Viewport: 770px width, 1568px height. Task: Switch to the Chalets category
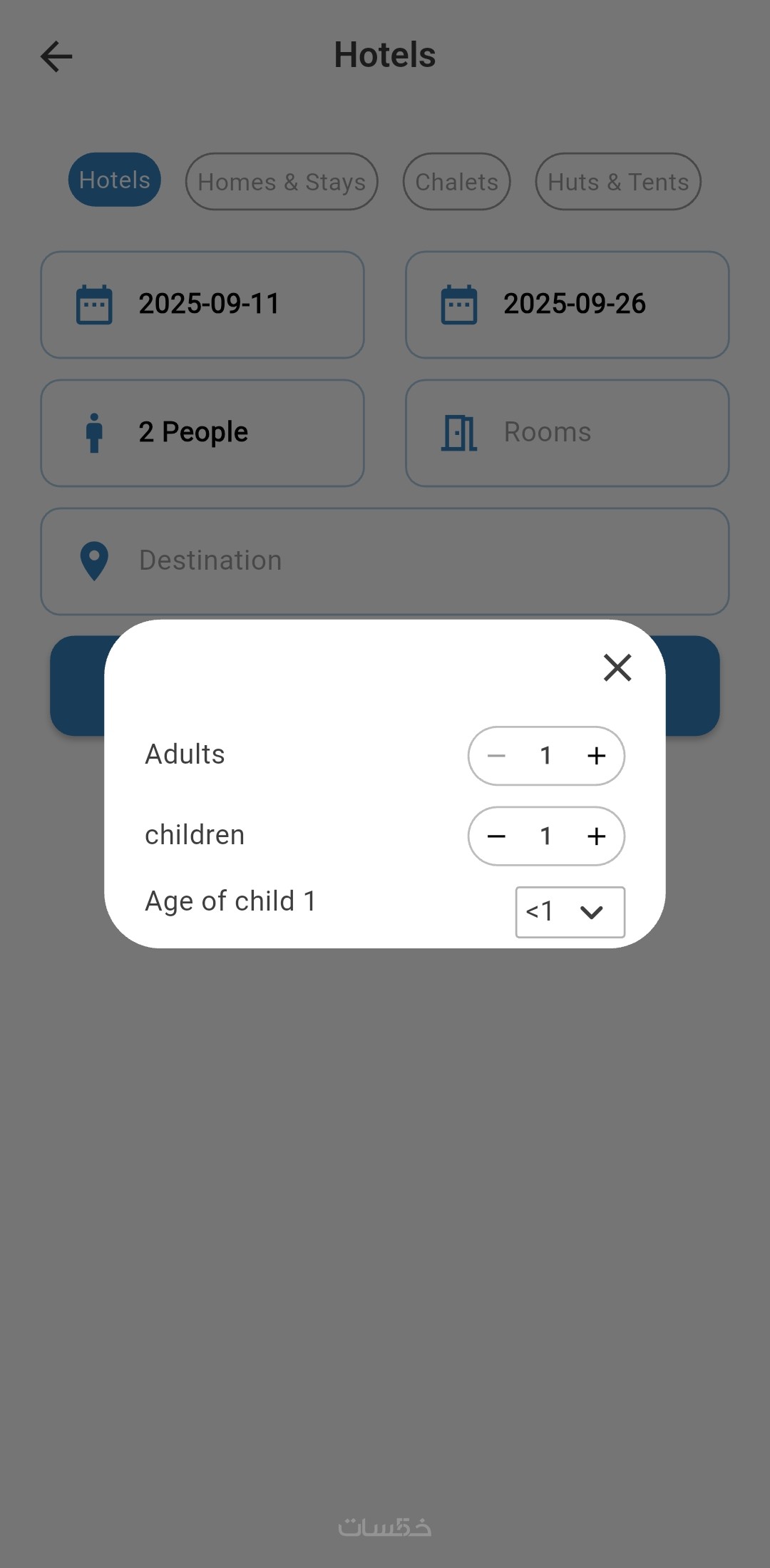pyautogui.click(x=456, y=182)
